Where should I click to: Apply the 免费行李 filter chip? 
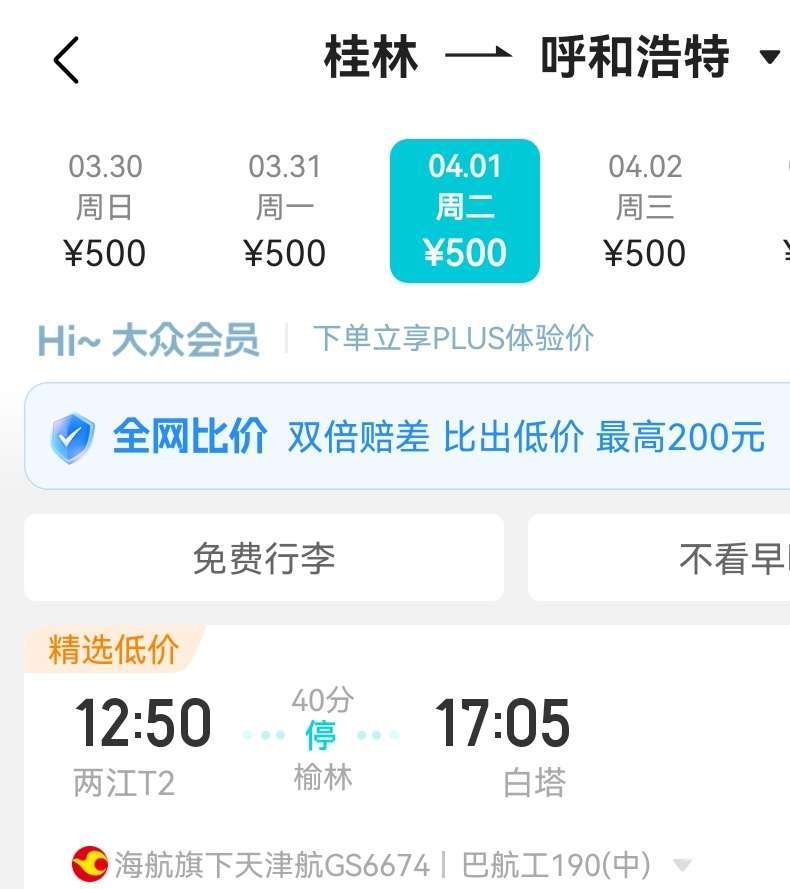[264, 558]
